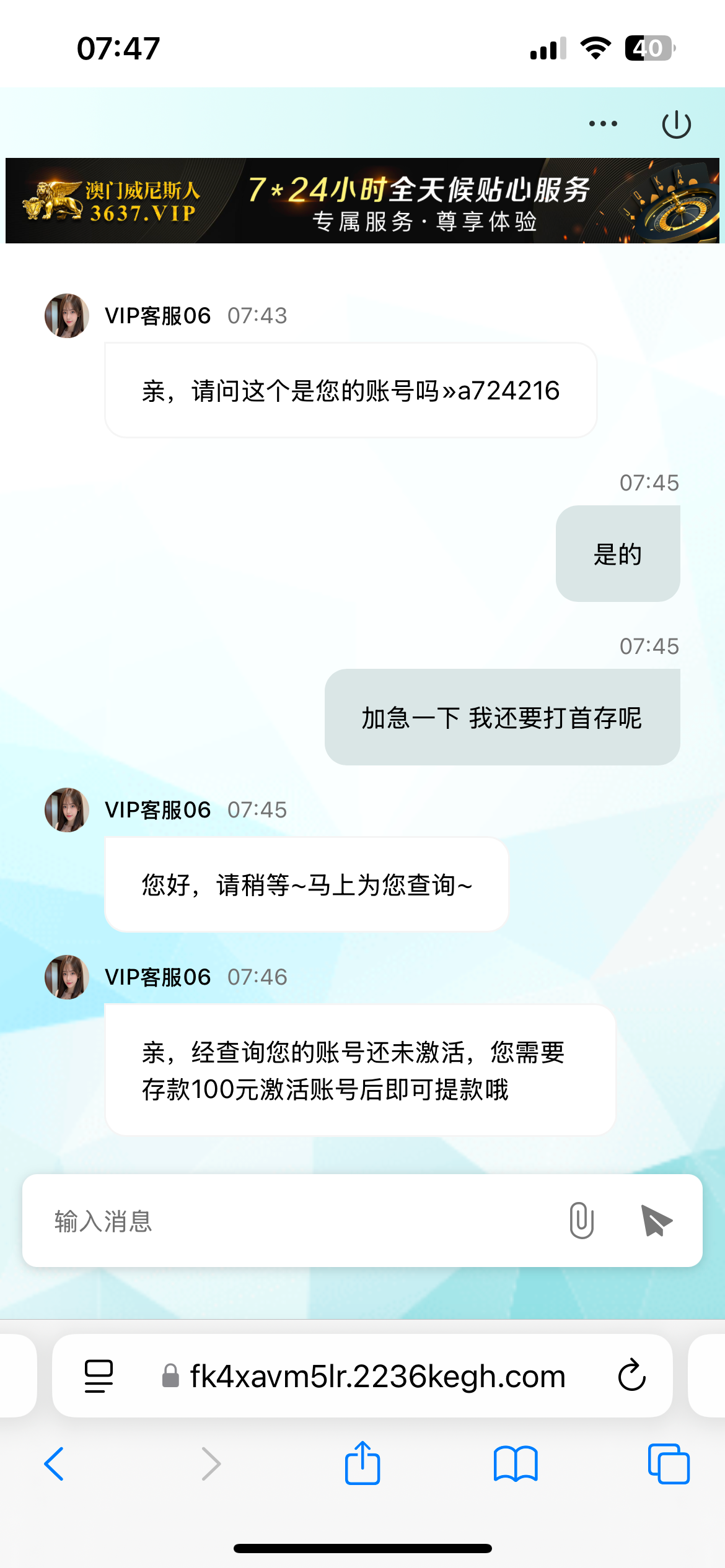Screen dimensions: 725x1568
Task: Share this page from Safari toolbar
Action: (362, 1463)
